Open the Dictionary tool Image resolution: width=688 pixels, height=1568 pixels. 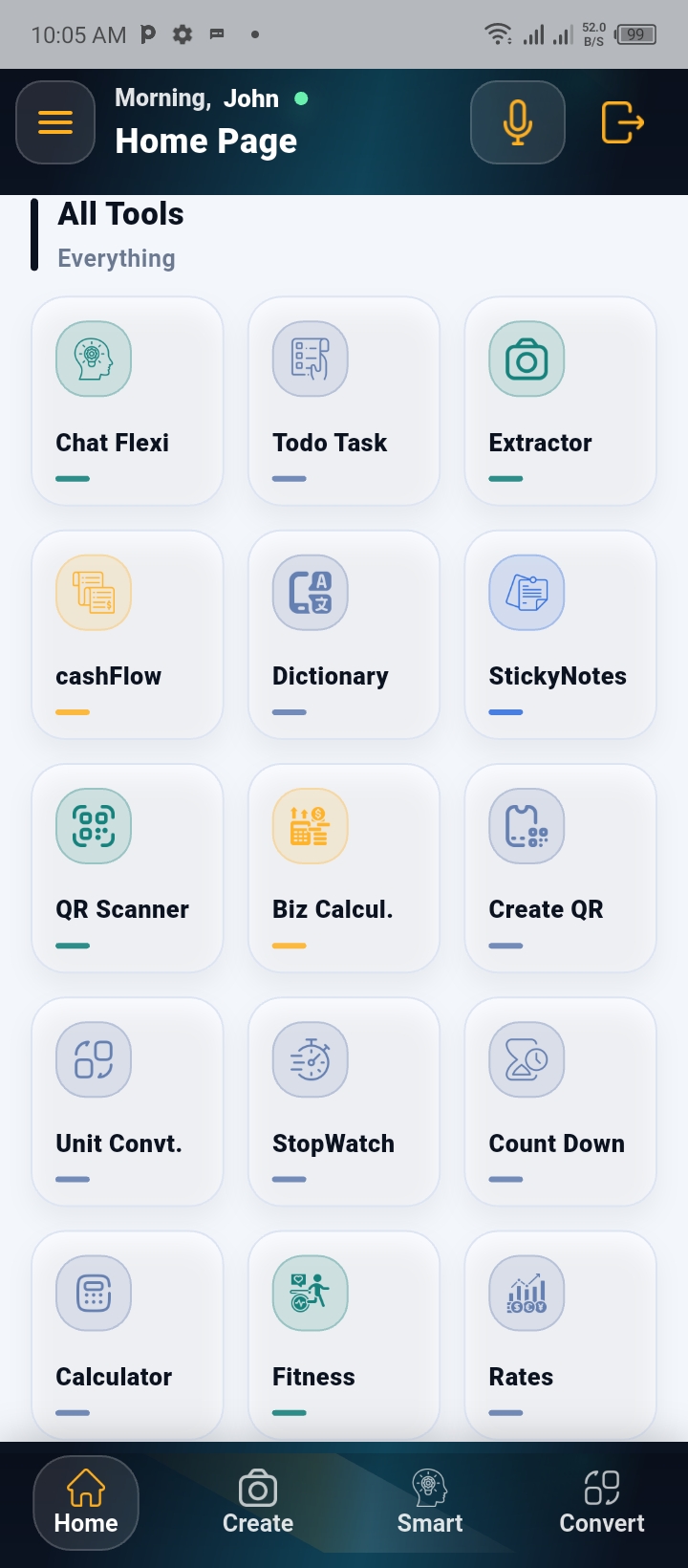pyautogui.click(x=343, y=634)
